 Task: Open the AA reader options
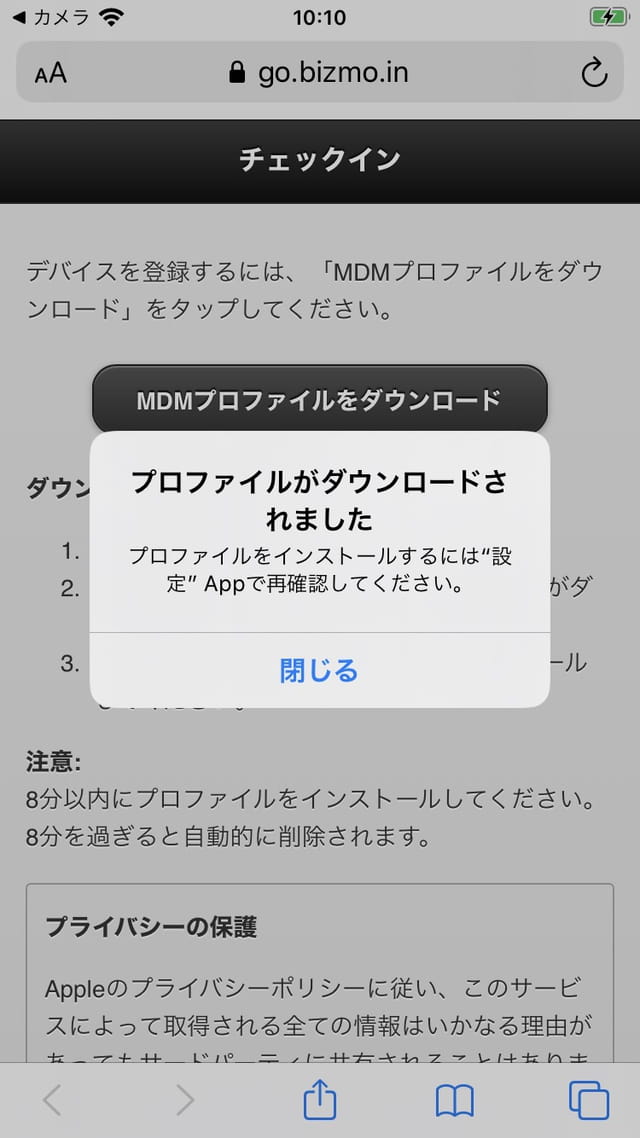pyautogui.click(x=51, y=73)
